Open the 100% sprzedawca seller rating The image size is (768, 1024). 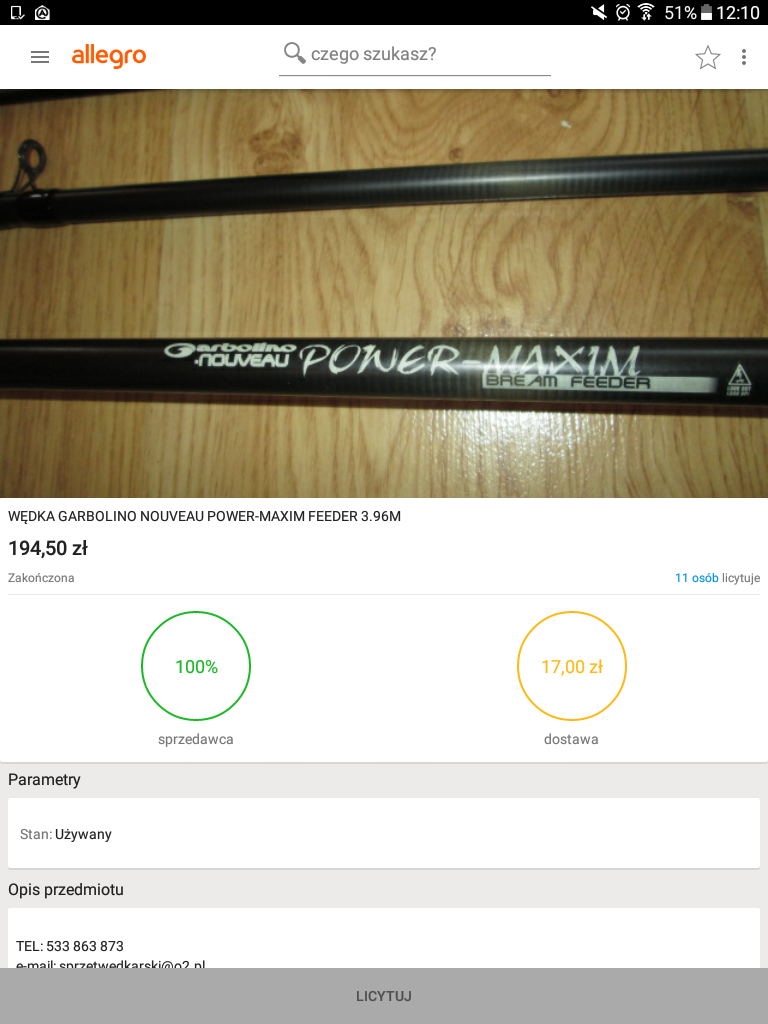coord(196,667)
